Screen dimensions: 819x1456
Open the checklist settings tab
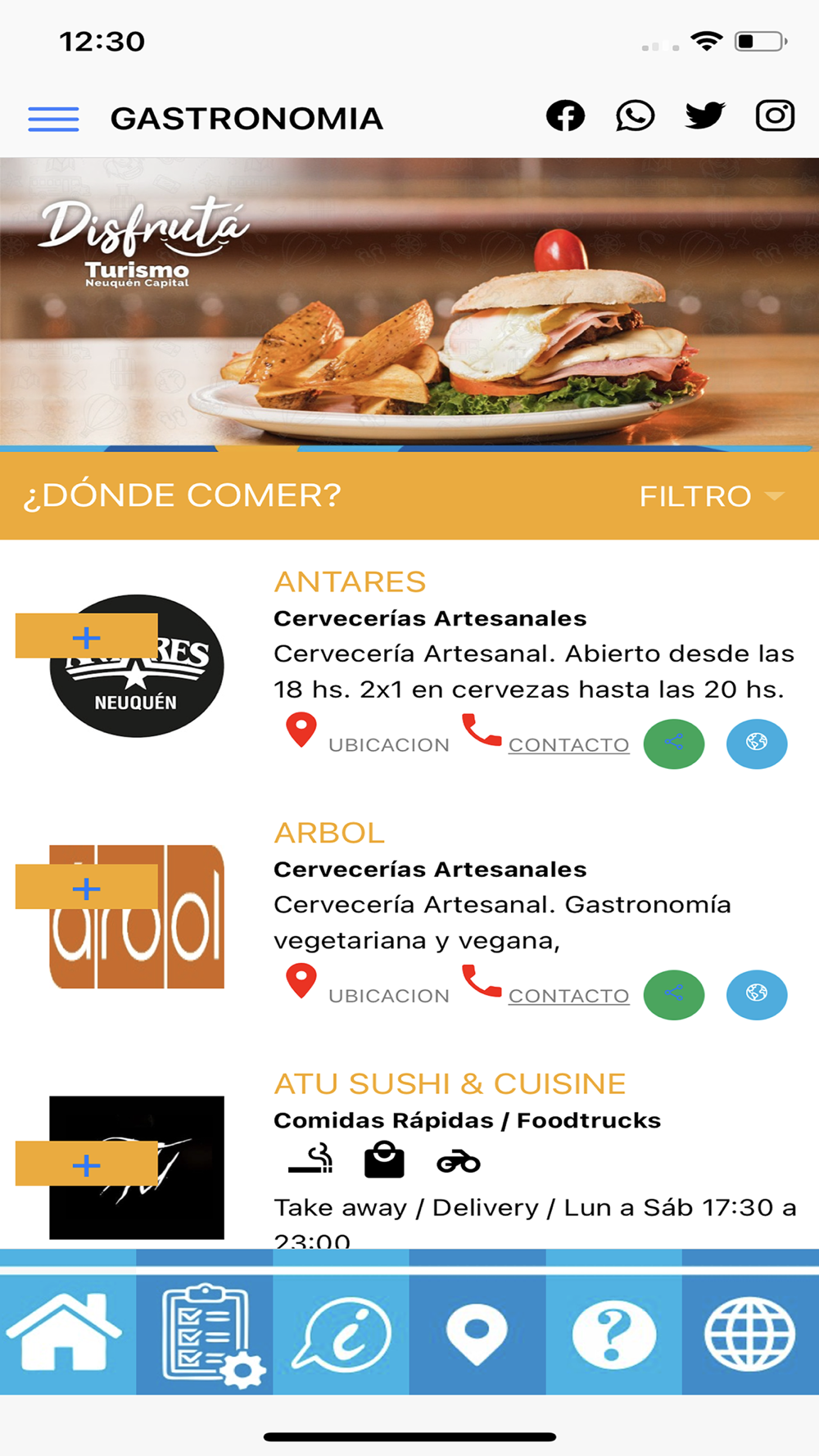205,1332
